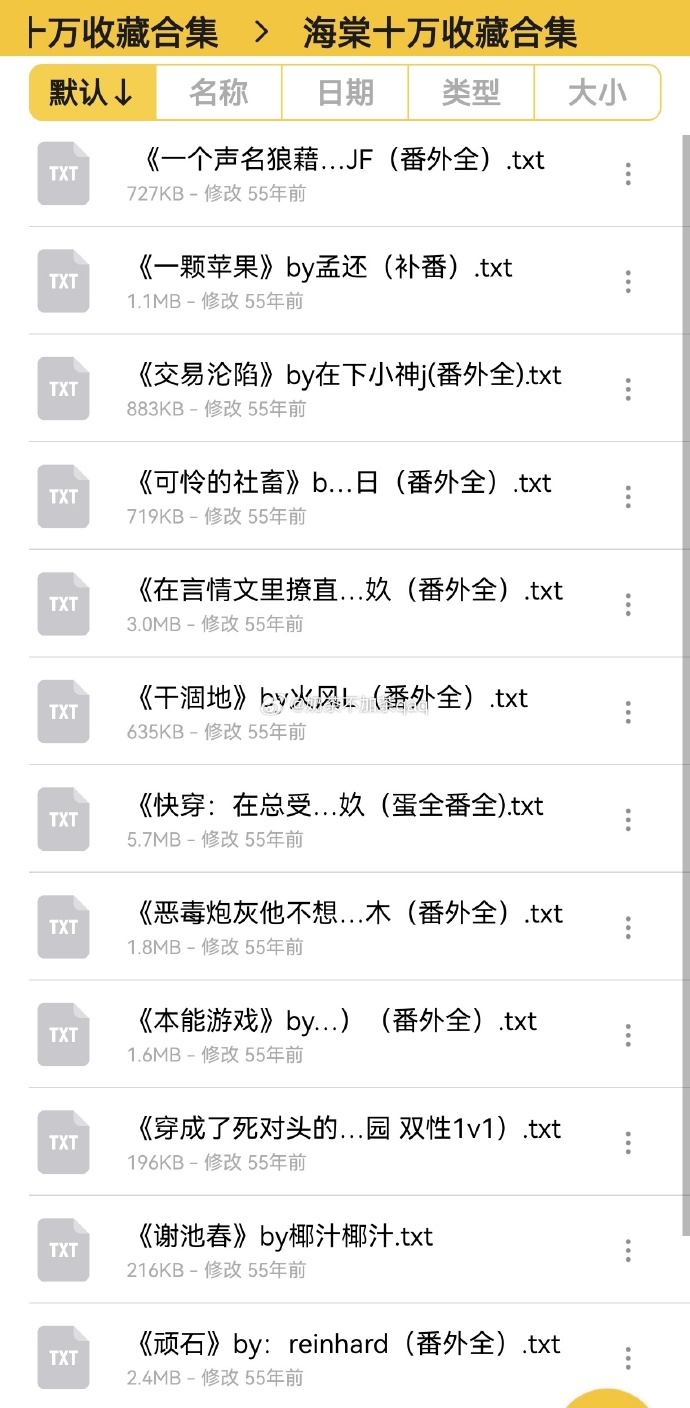The height and width of the screenshot is (1408, 690).
Task: Open 《谢池春》by椰汁椰汁.txt
Action: tap(284, 1237)
